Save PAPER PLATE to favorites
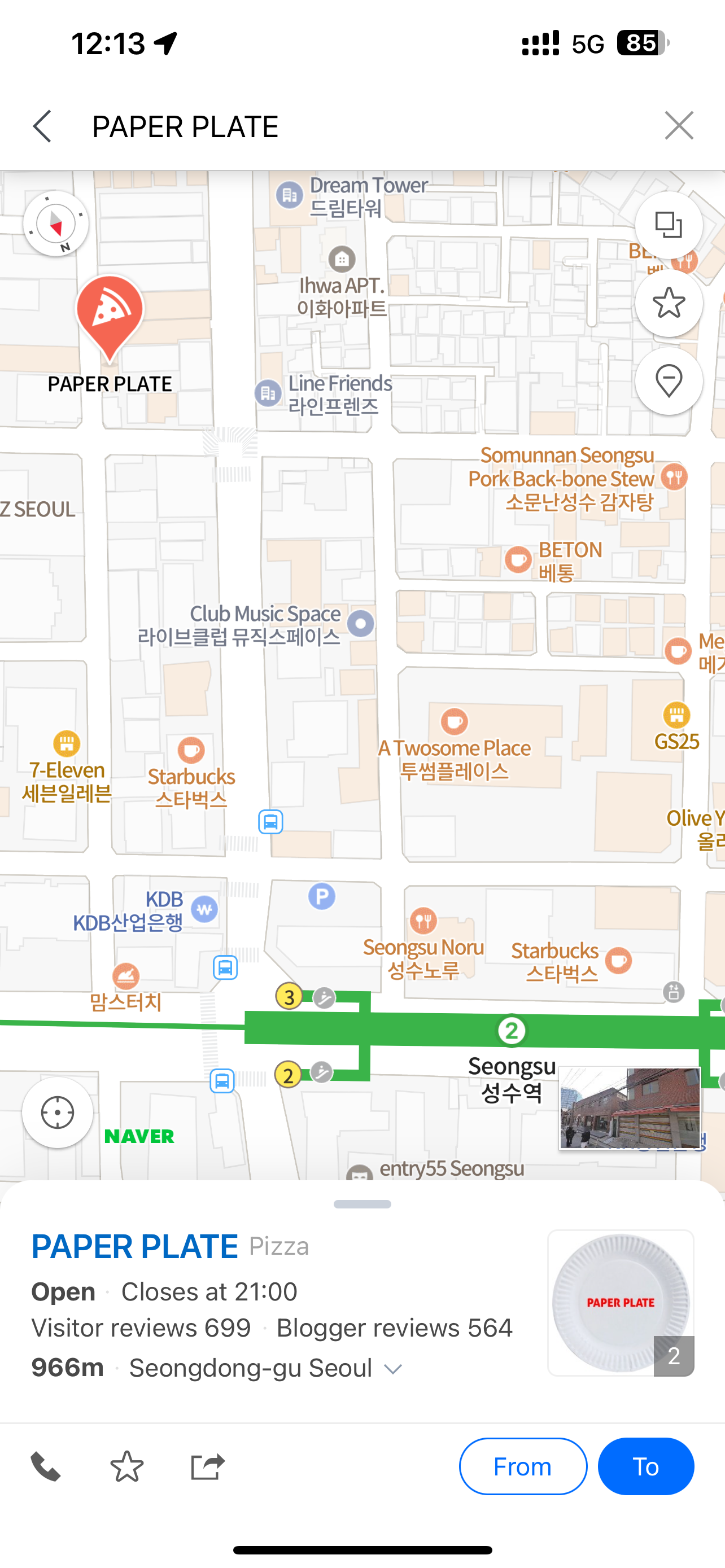725x1568 pixels. tap(126, 1466)
